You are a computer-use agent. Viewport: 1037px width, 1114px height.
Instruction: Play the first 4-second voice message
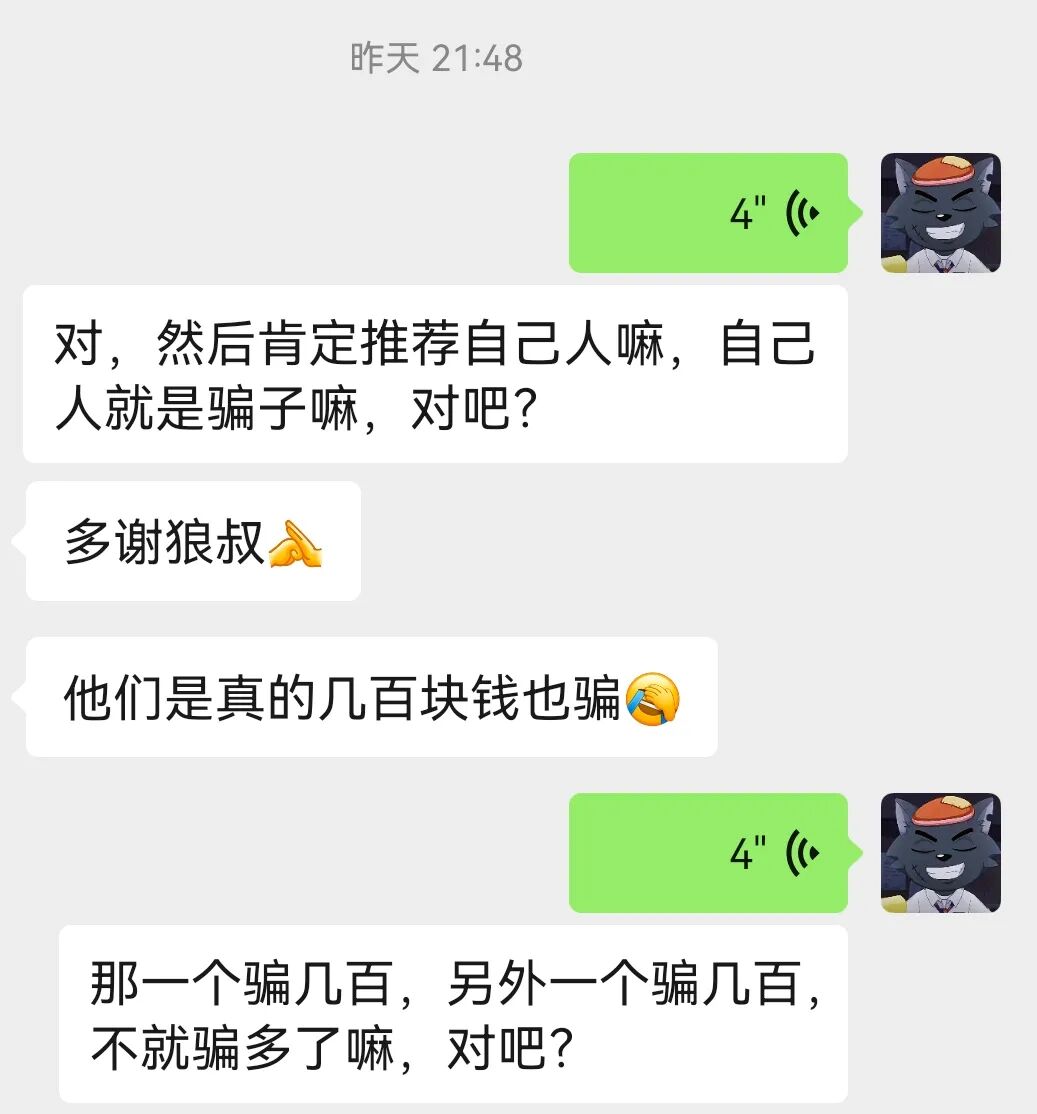(x=710, y=212)
